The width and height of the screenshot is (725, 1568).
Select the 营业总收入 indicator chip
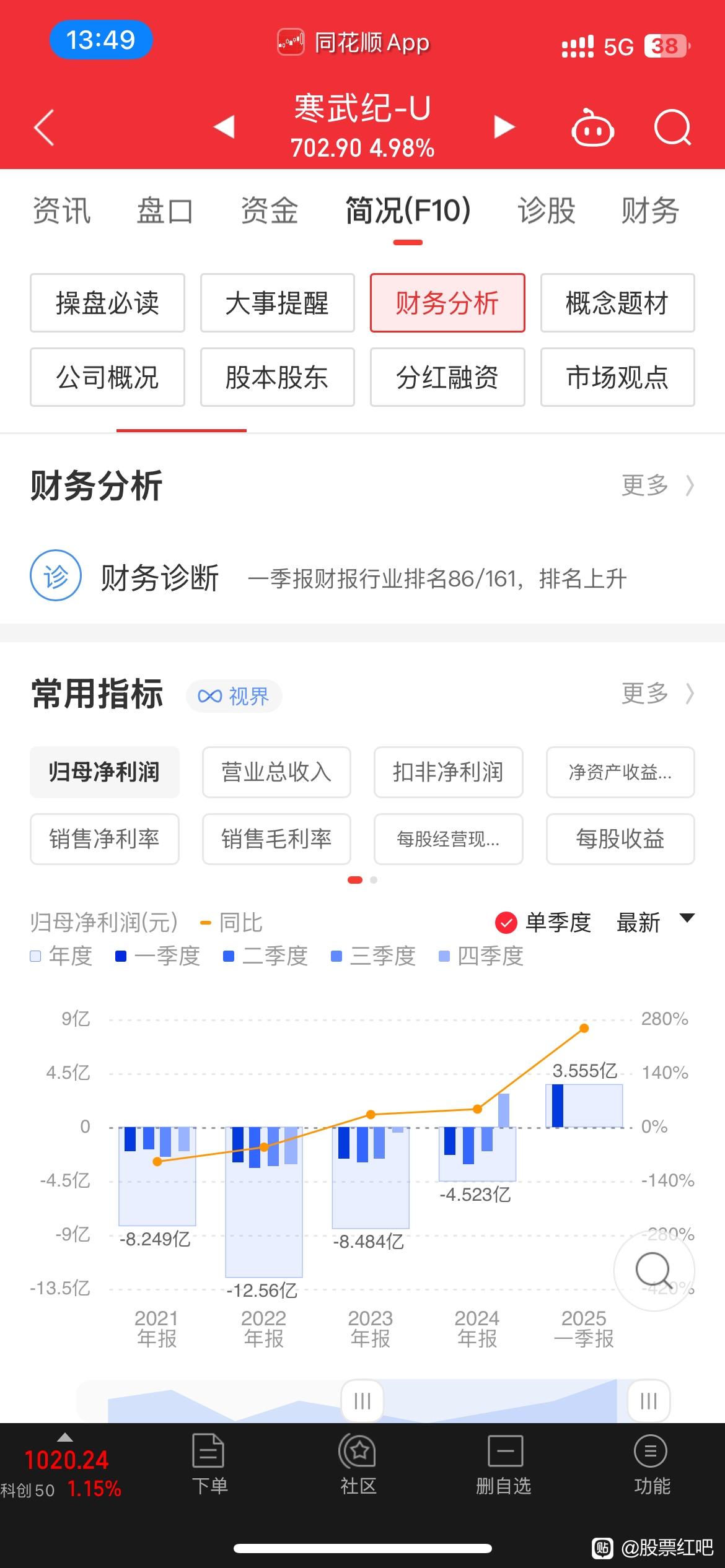276,772
